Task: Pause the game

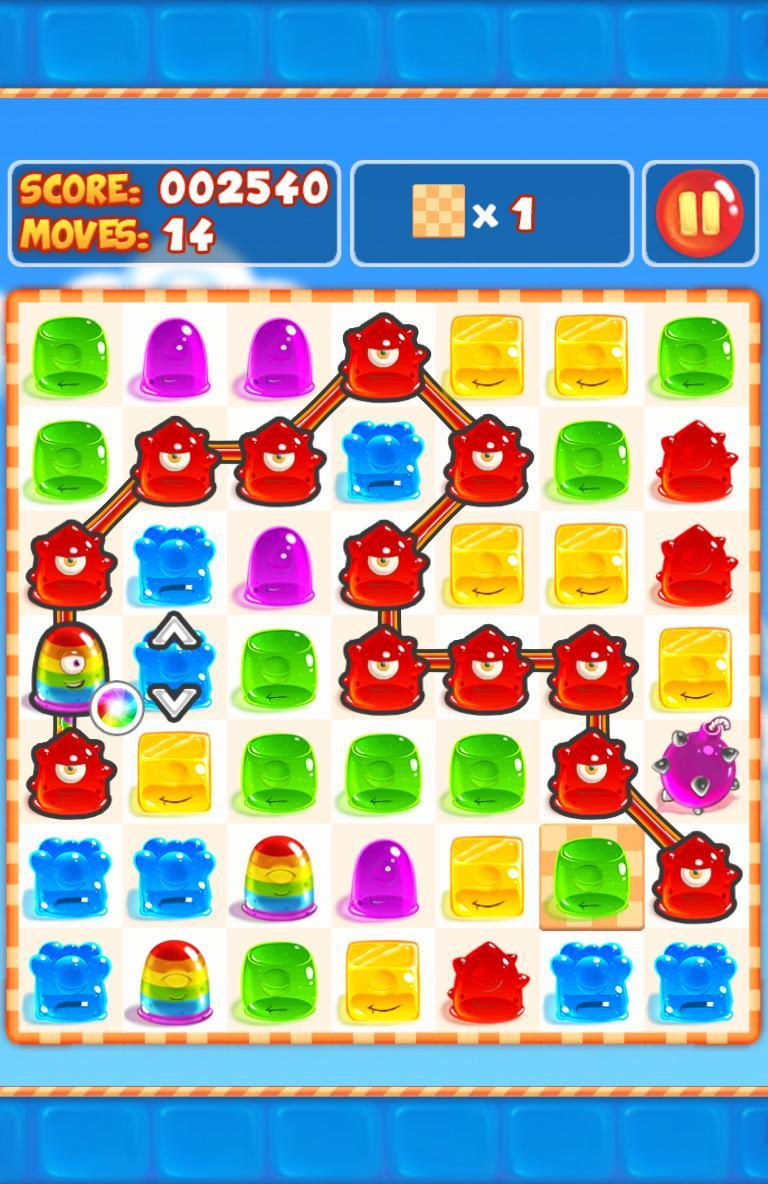Action: click(699, 214)
